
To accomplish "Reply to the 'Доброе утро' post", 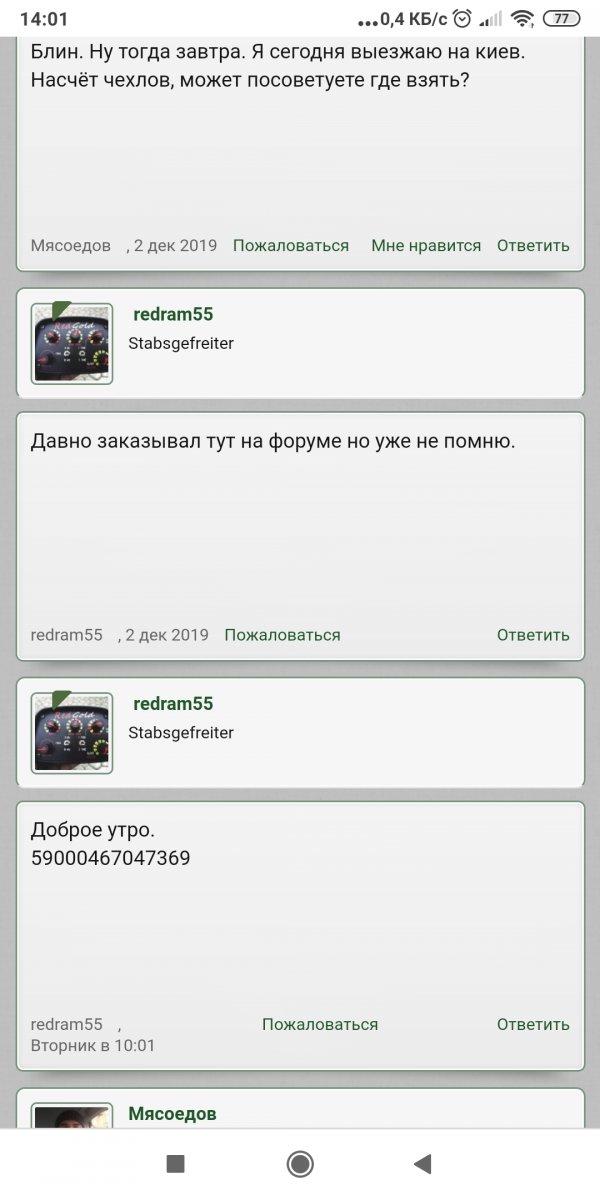I will point(533,1024).
